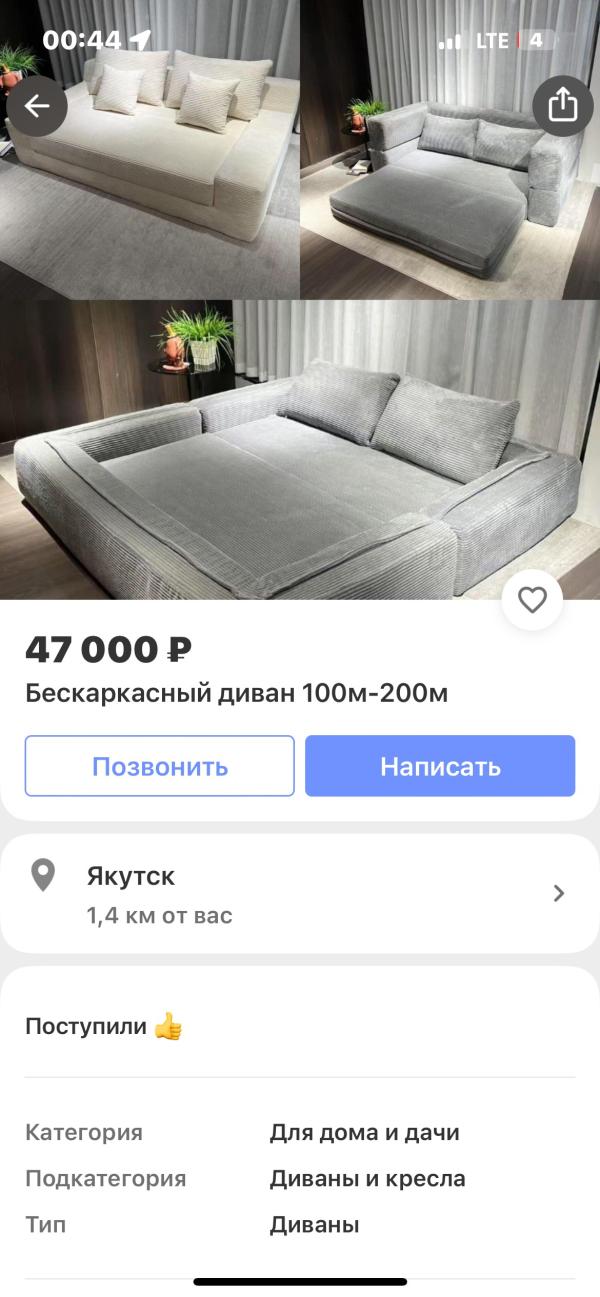Go back using the arrow icon
Viewport: 600px width, 1297px height.
[37, 106]
